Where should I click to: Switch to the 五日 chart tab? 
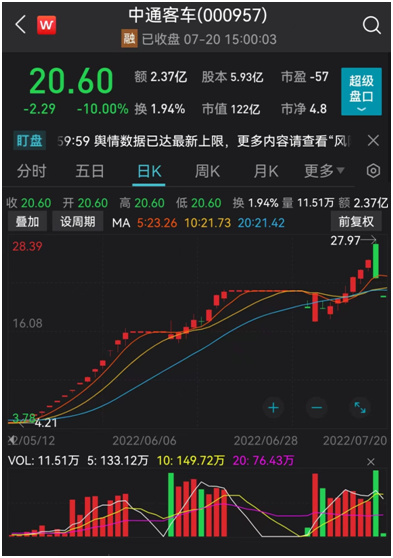(90, 171)
